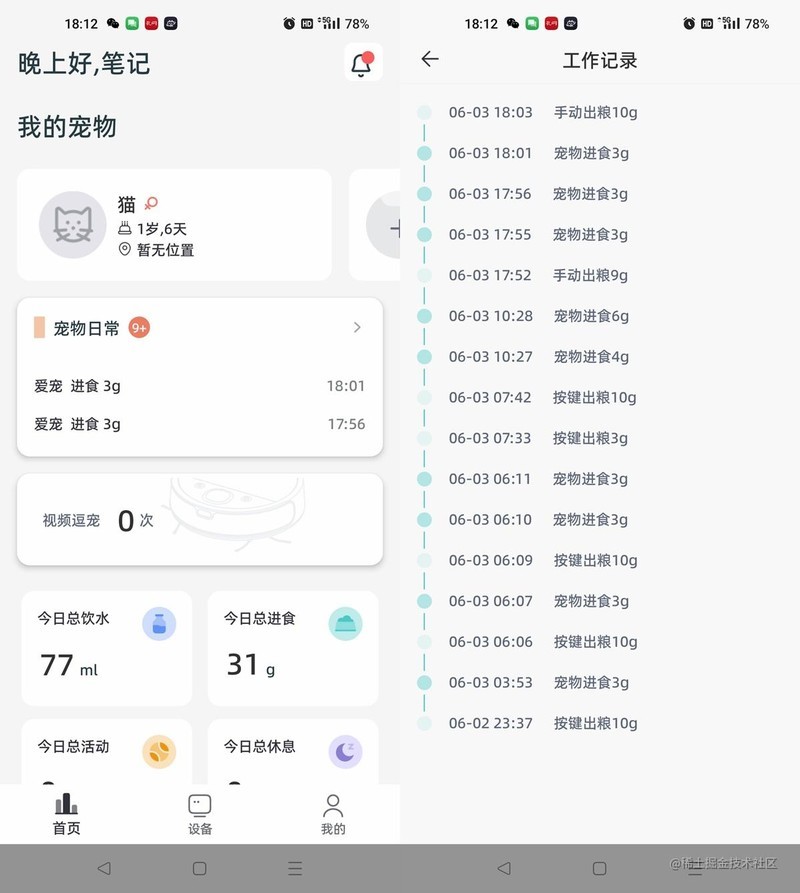Select the food bowl icon on 今日总进食
This screenshot has width=800, height=893.
point(345,623)
